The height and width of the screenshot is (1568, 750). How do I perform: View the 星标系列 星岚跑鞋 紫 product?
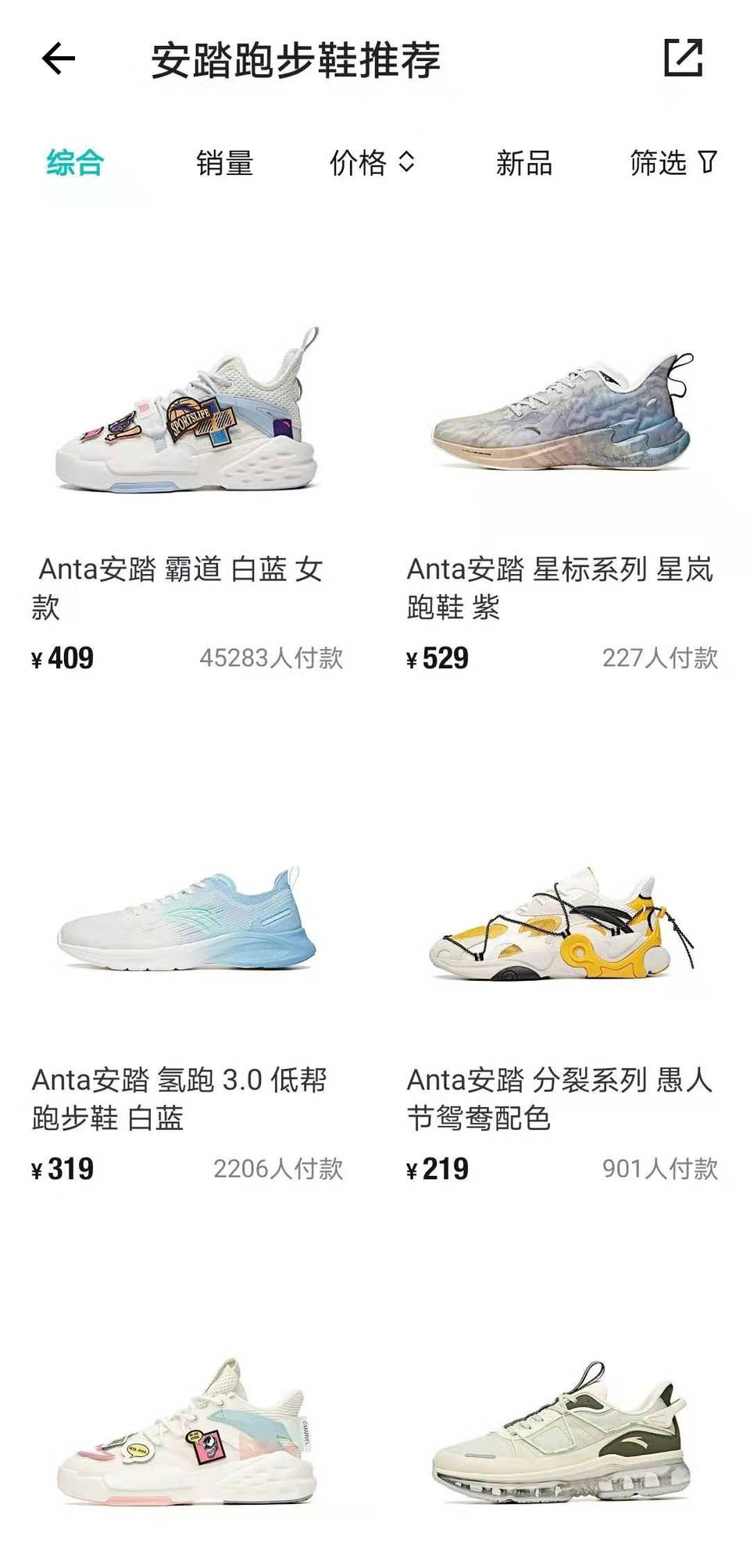[562, 414]
